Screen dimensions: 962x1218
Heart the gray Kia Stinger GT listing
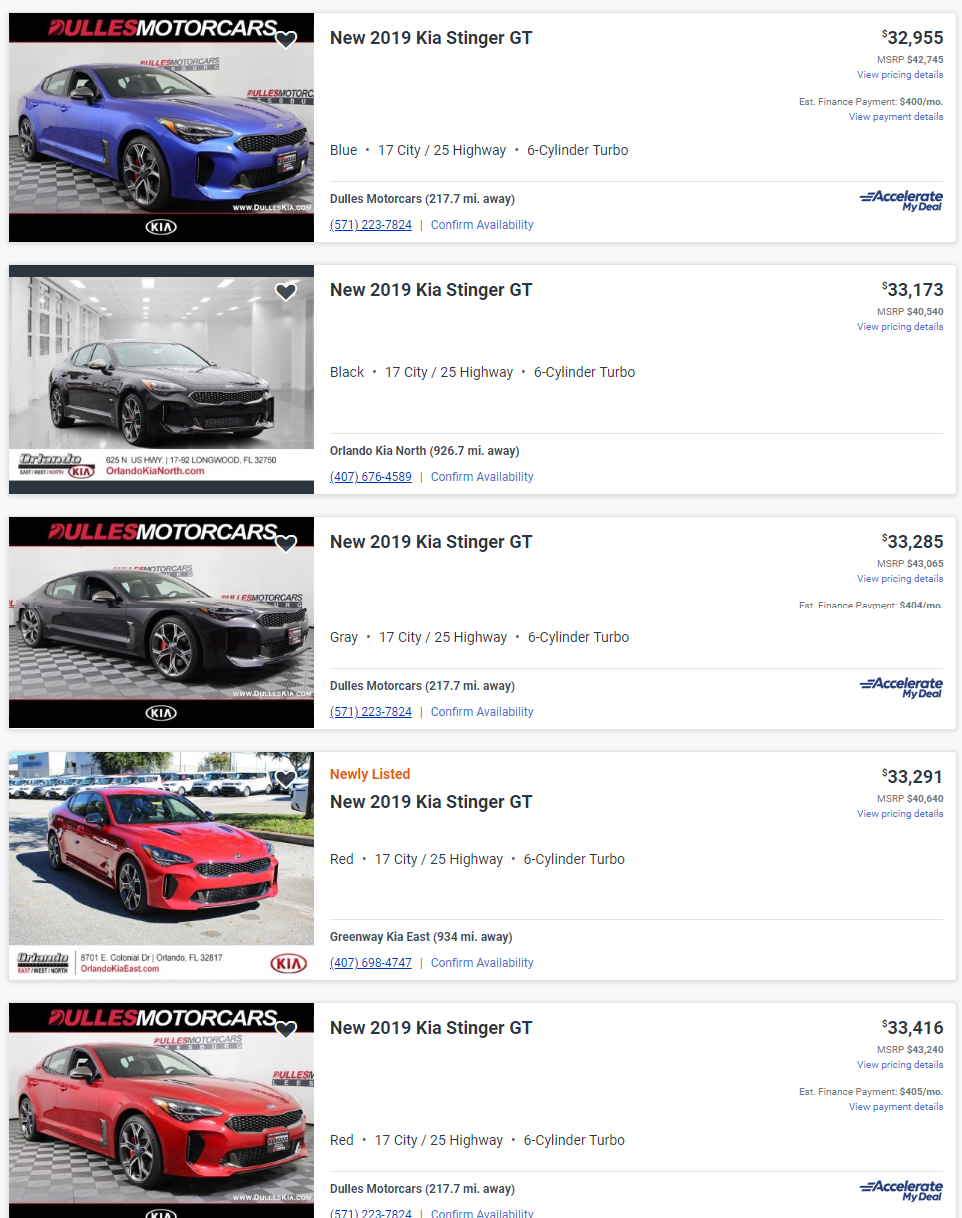coord(286,544)
